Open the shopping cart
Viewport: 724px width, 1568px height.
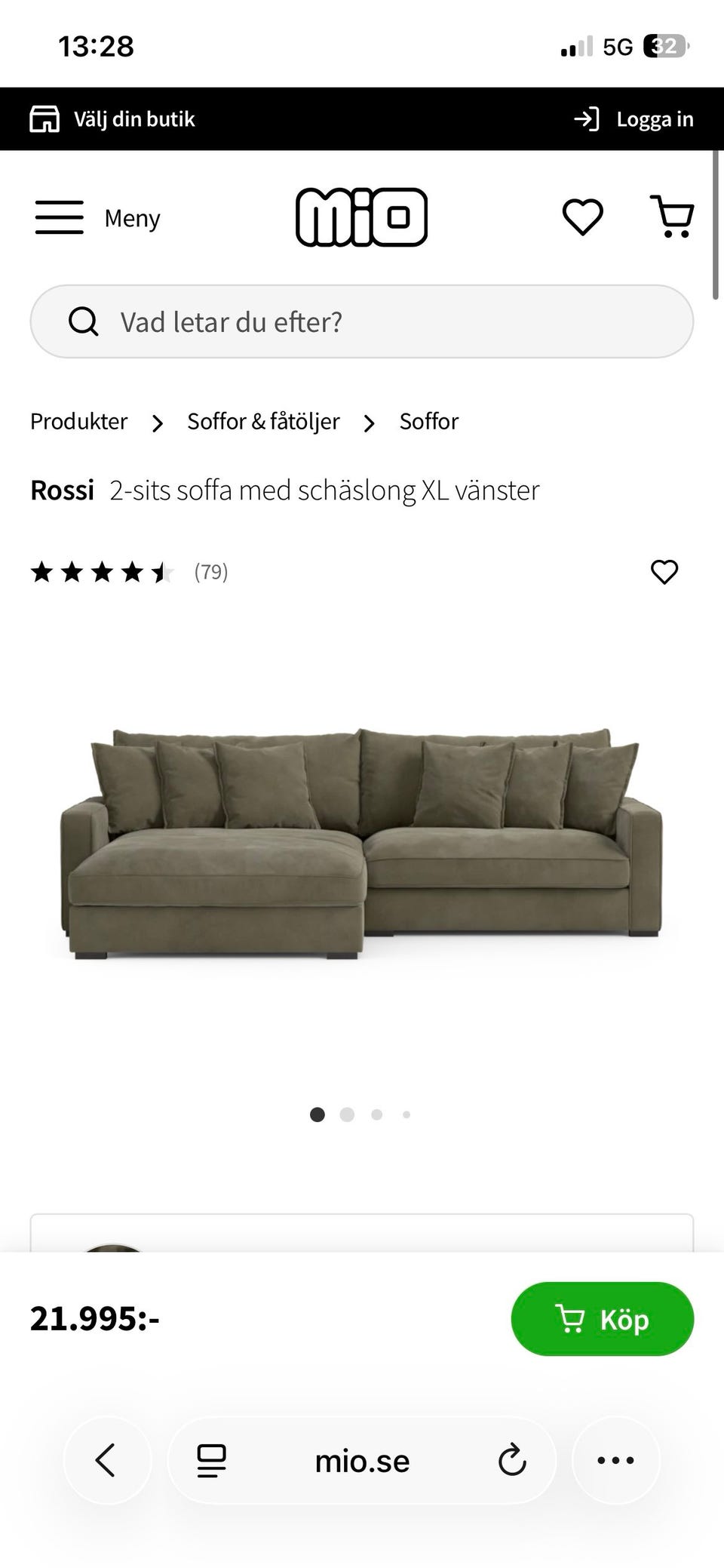point(673,217)
